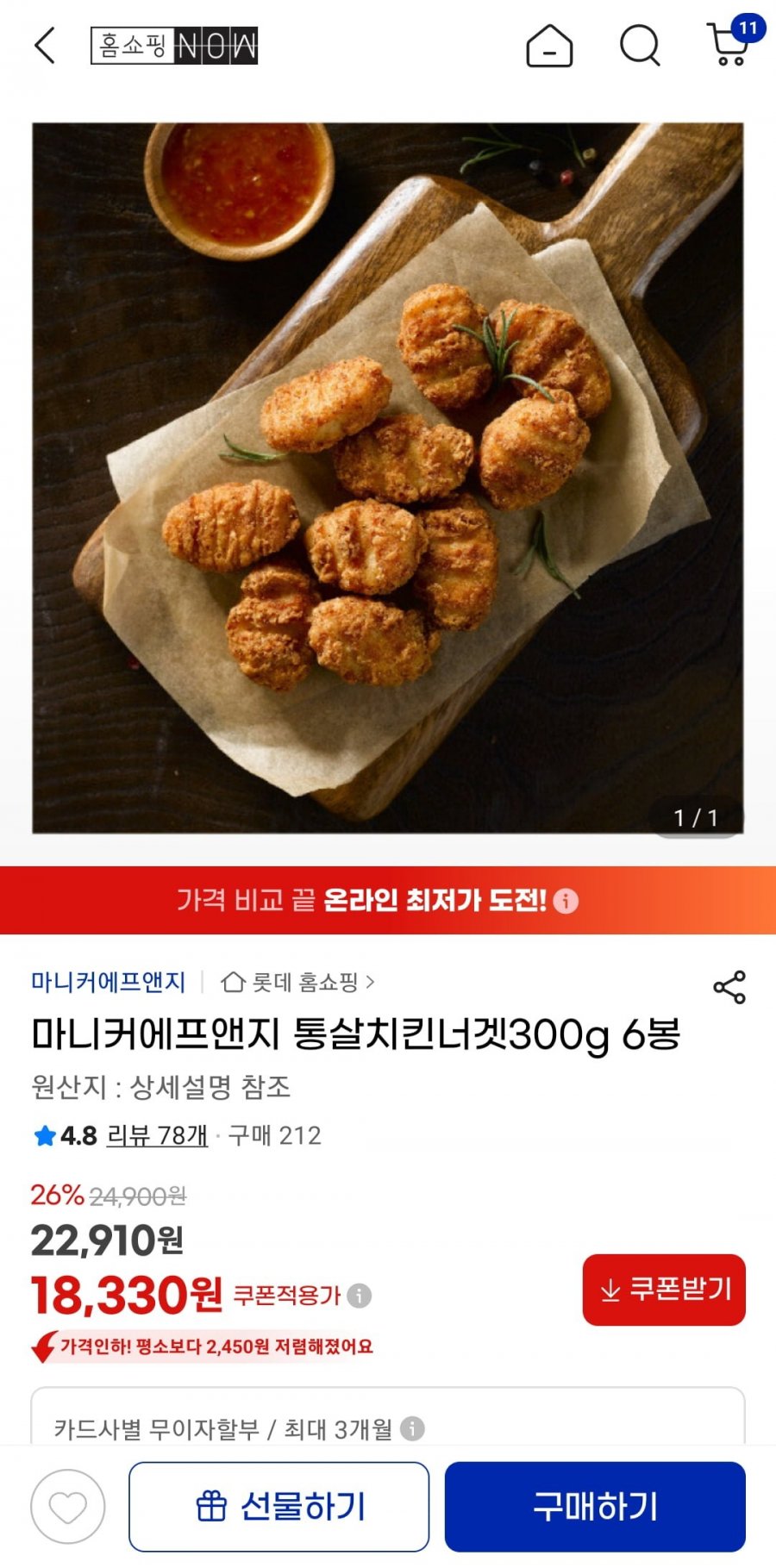Open the search magnifier icon
Image resolution: width=776 pixels, height=1568 pixels.
pyautogui.click(x=640, y=46)
